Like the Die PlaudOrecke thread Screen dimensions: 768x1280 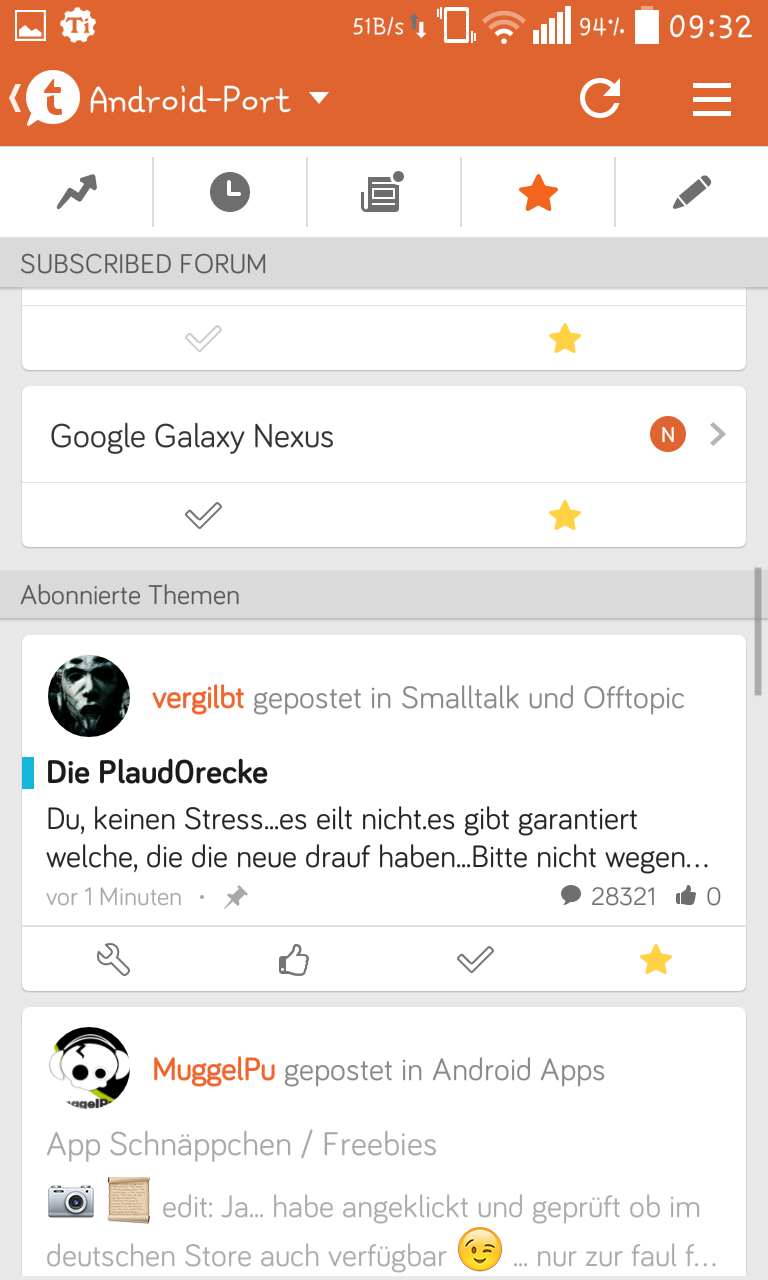click(x=294, y=961)
